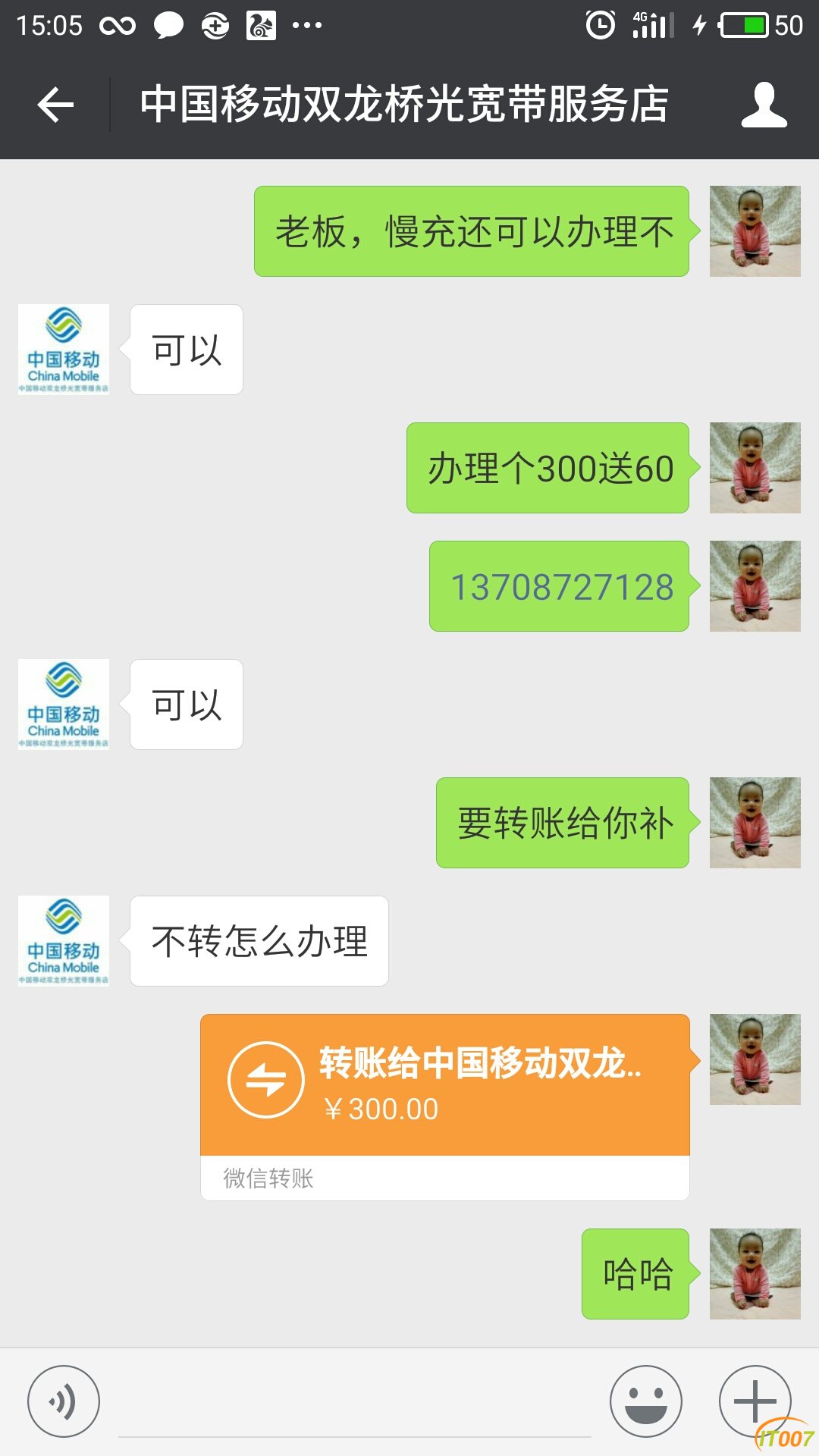Switch to voice message input

[x=63, y=1401]
